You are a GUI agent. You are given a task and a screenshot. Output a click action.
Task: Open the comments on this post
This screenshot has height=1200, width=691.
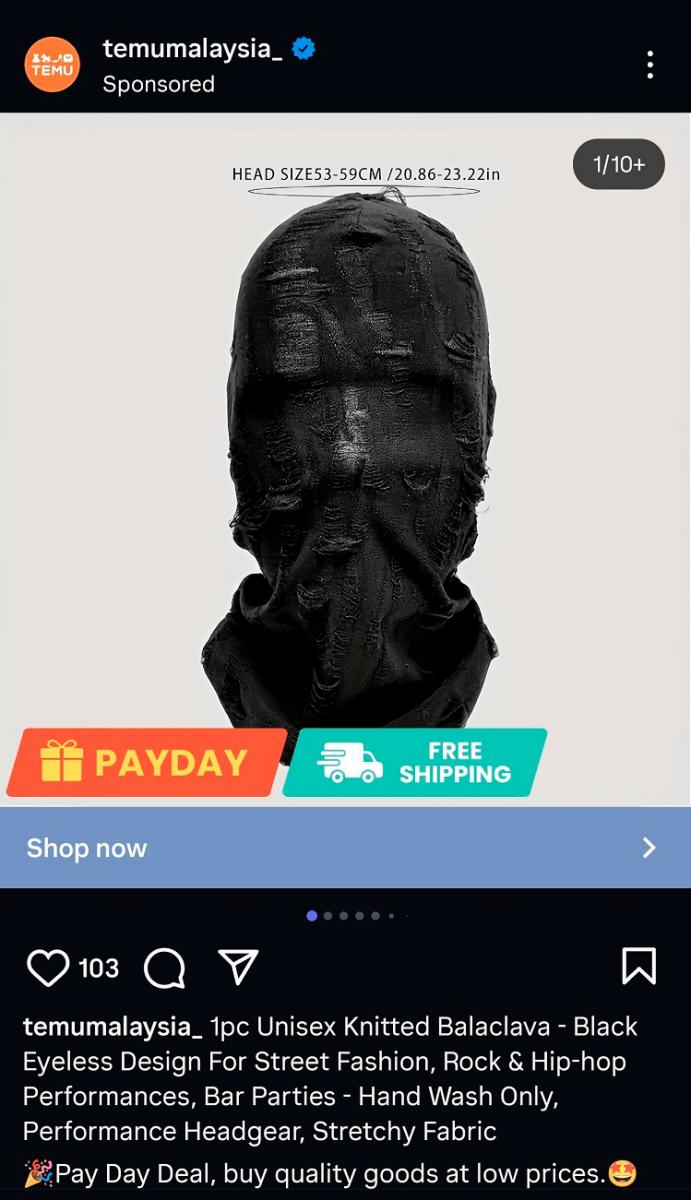click(165, 968)
